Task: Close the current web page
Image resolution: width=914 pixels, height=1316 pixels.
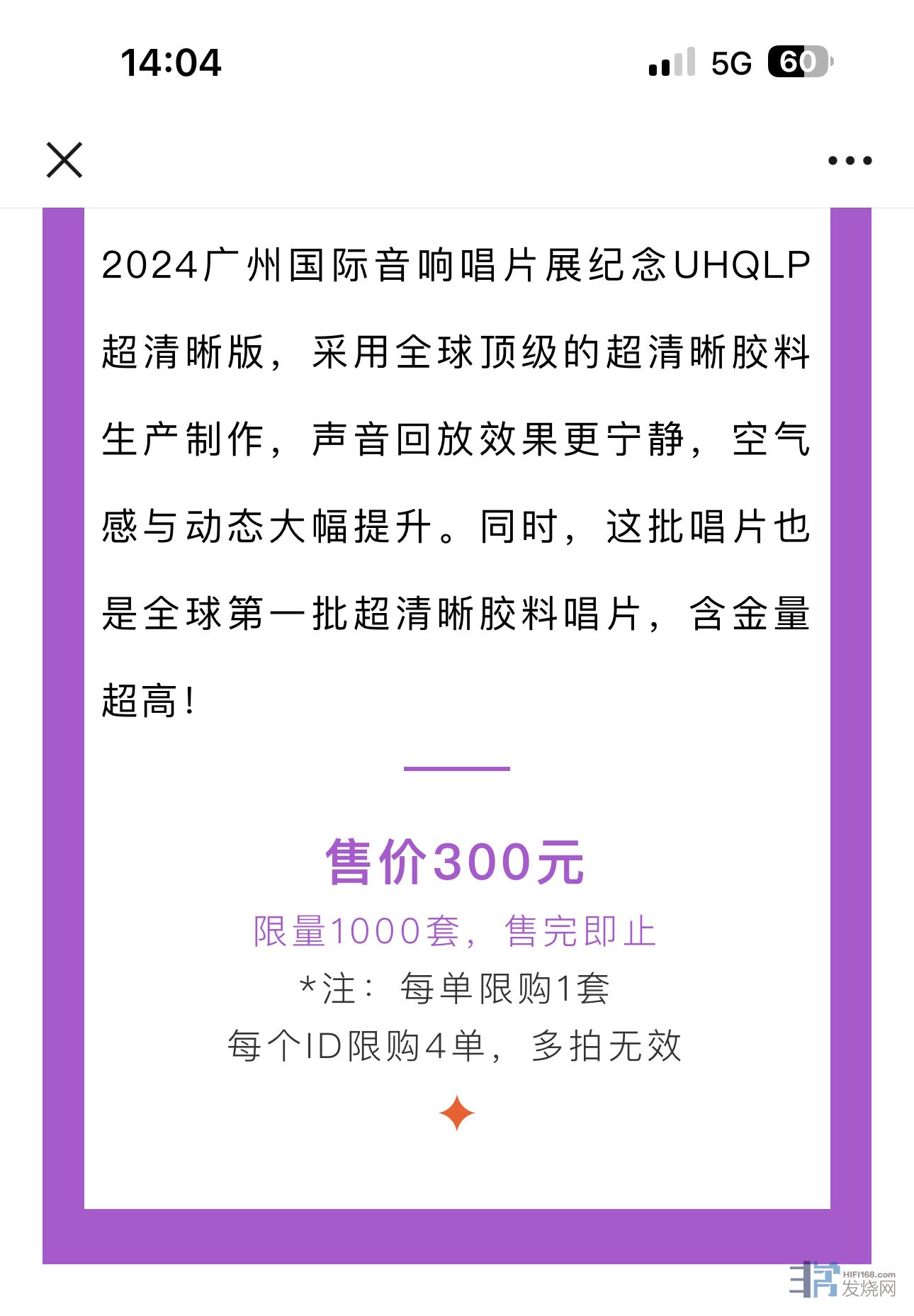Action: (64, 160)
